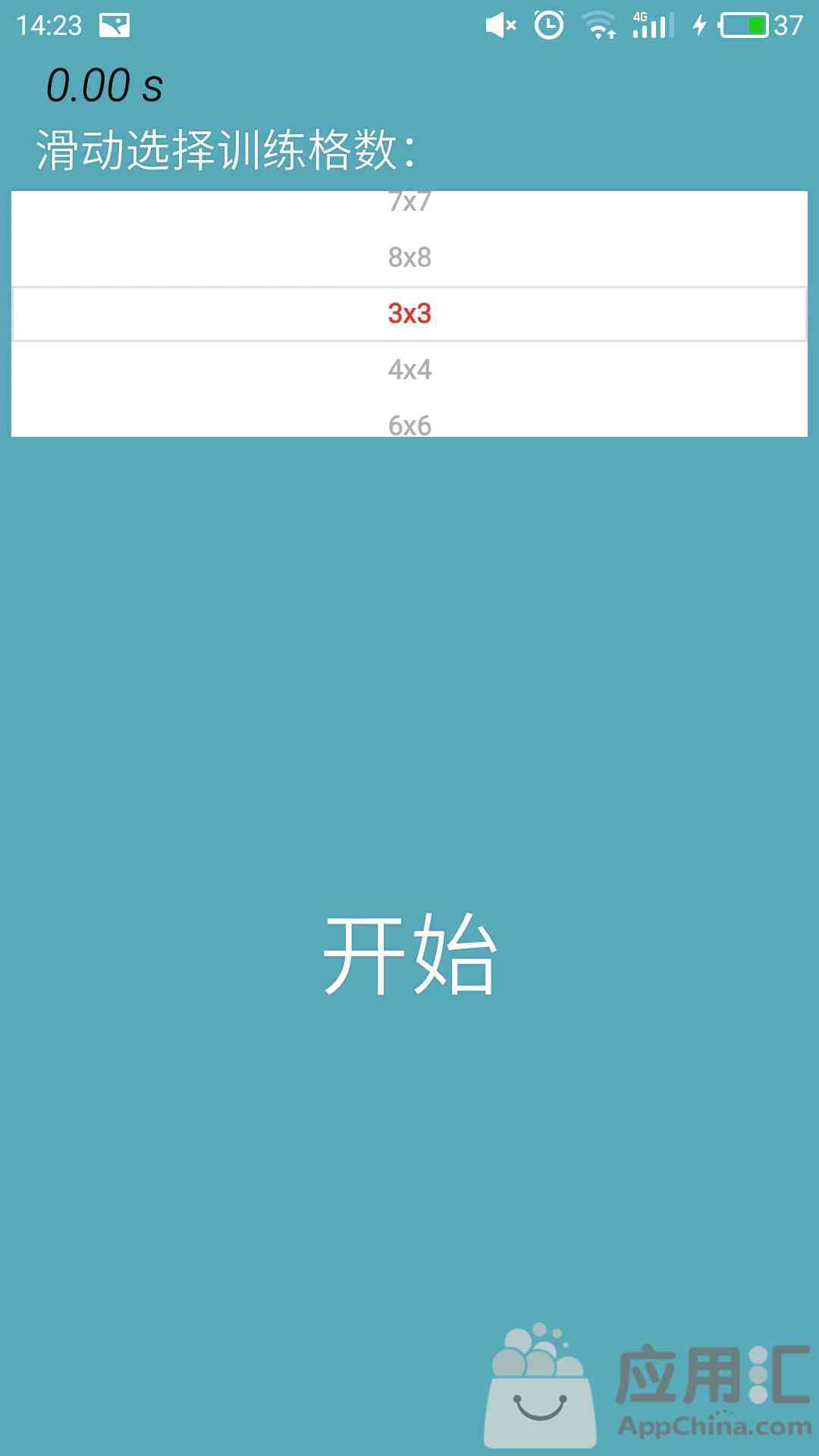Select the 8x8 grid option

tap(409, 257)
